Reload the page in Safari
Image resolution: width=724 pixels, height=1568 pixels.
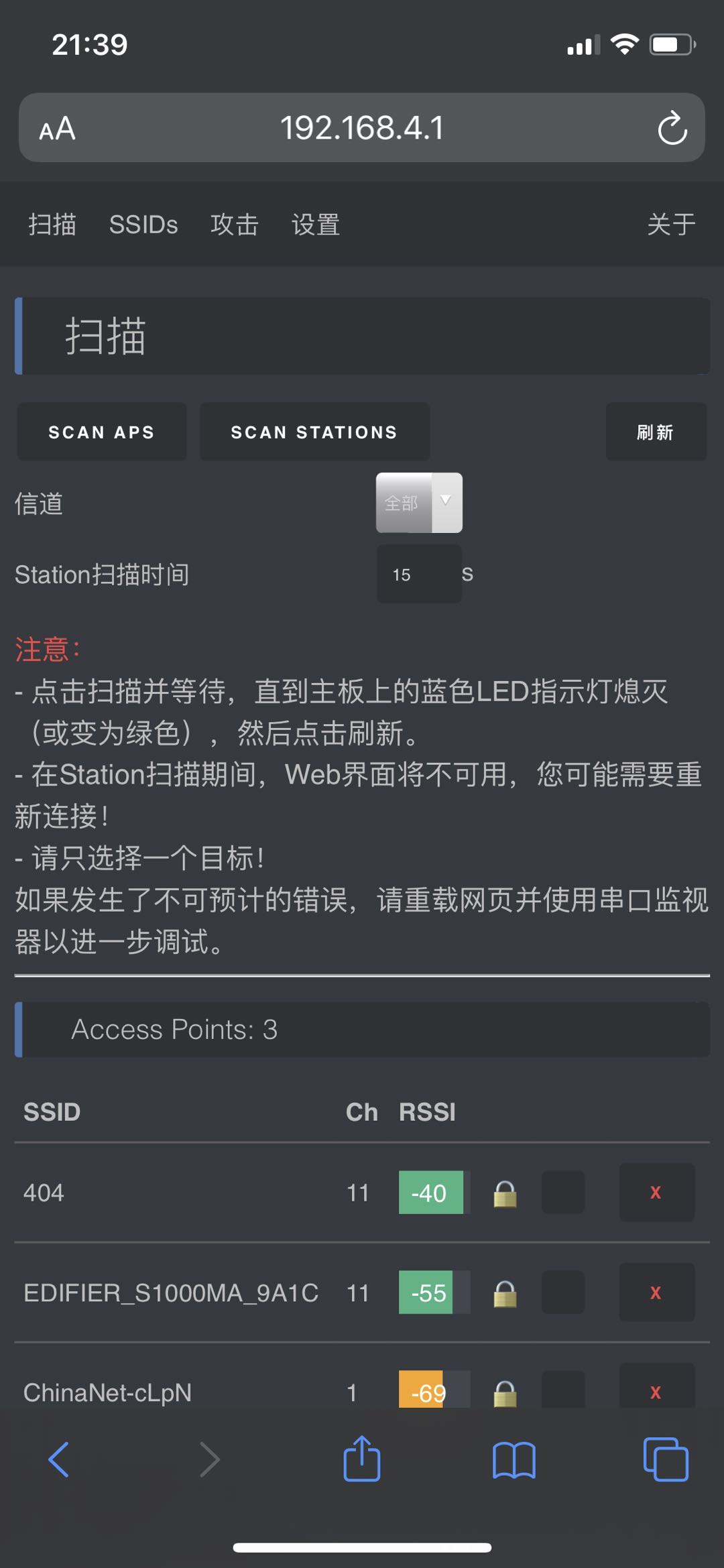[672, 128]
